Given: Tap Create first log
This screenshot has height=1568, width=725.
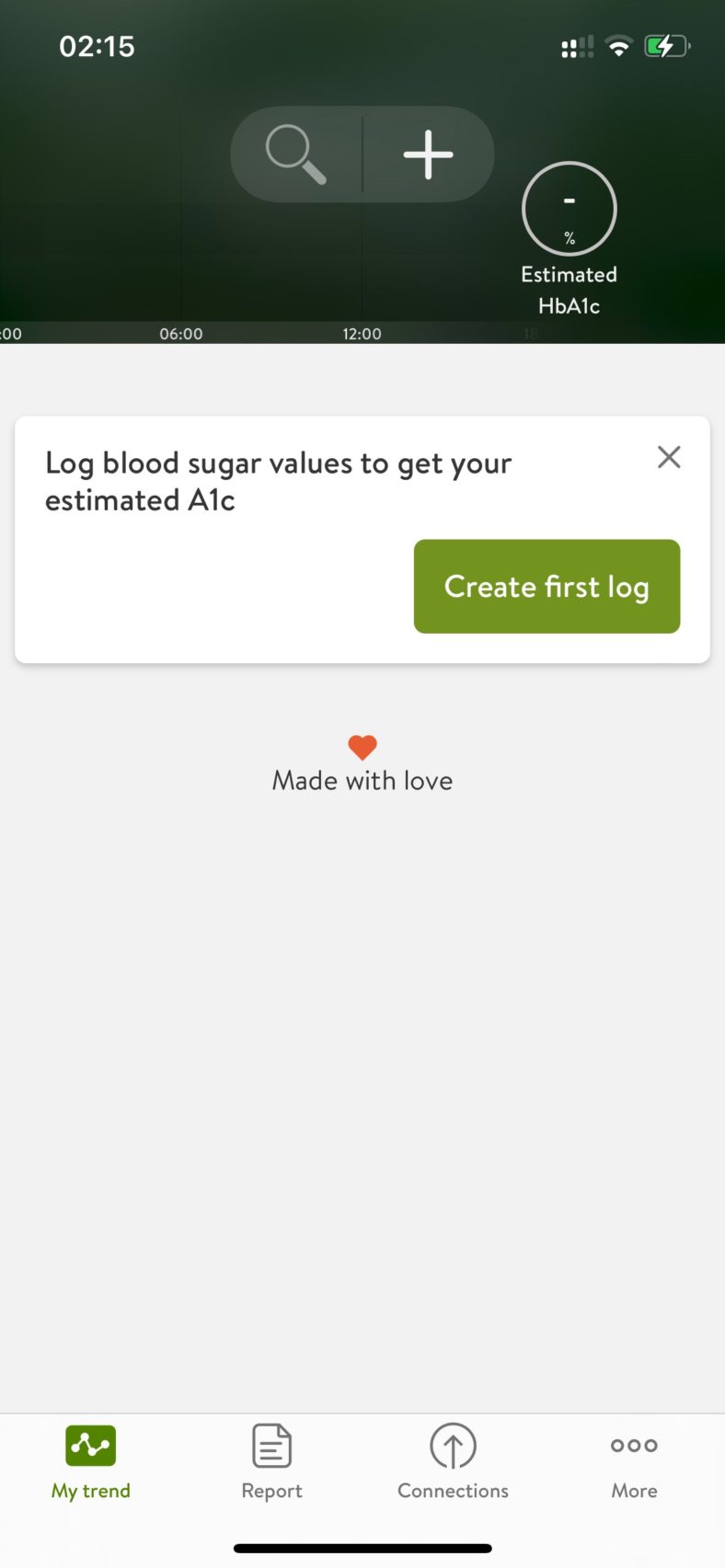Looking at the screenshot, I should pyautogui.click(x=547, y=586).
